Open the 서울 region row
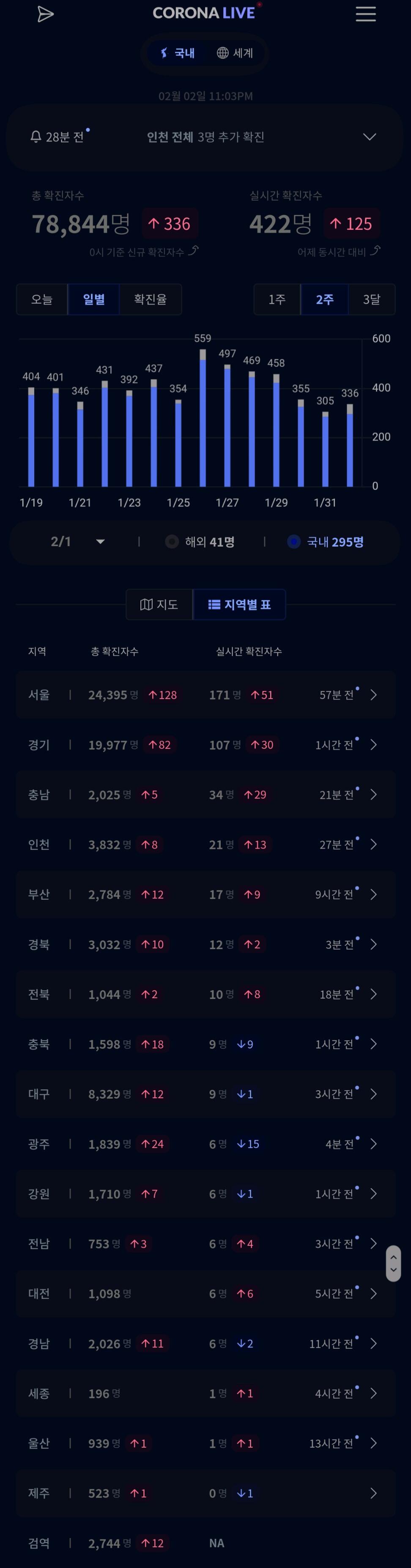Screen dimensions: 411x1568 206,694
